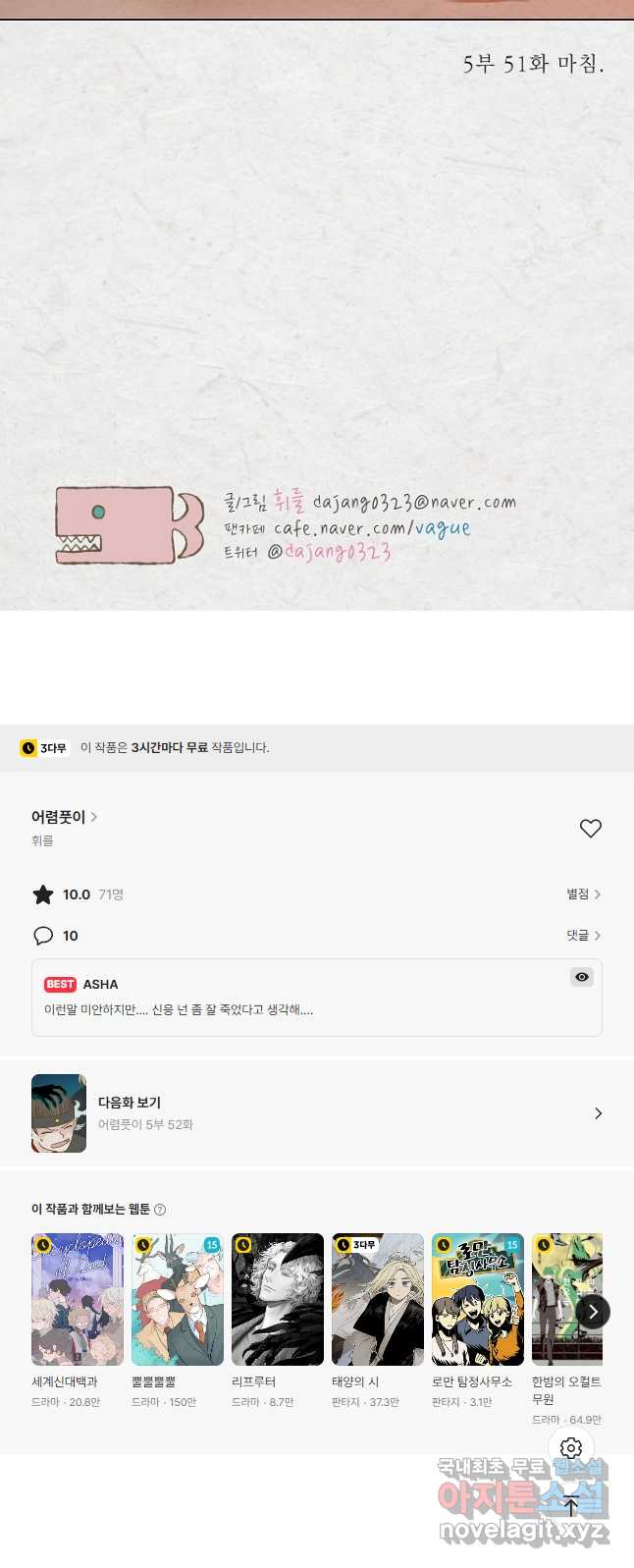
Task: Like this webtoon with the heart icon
Action: (x=590, y=829)
